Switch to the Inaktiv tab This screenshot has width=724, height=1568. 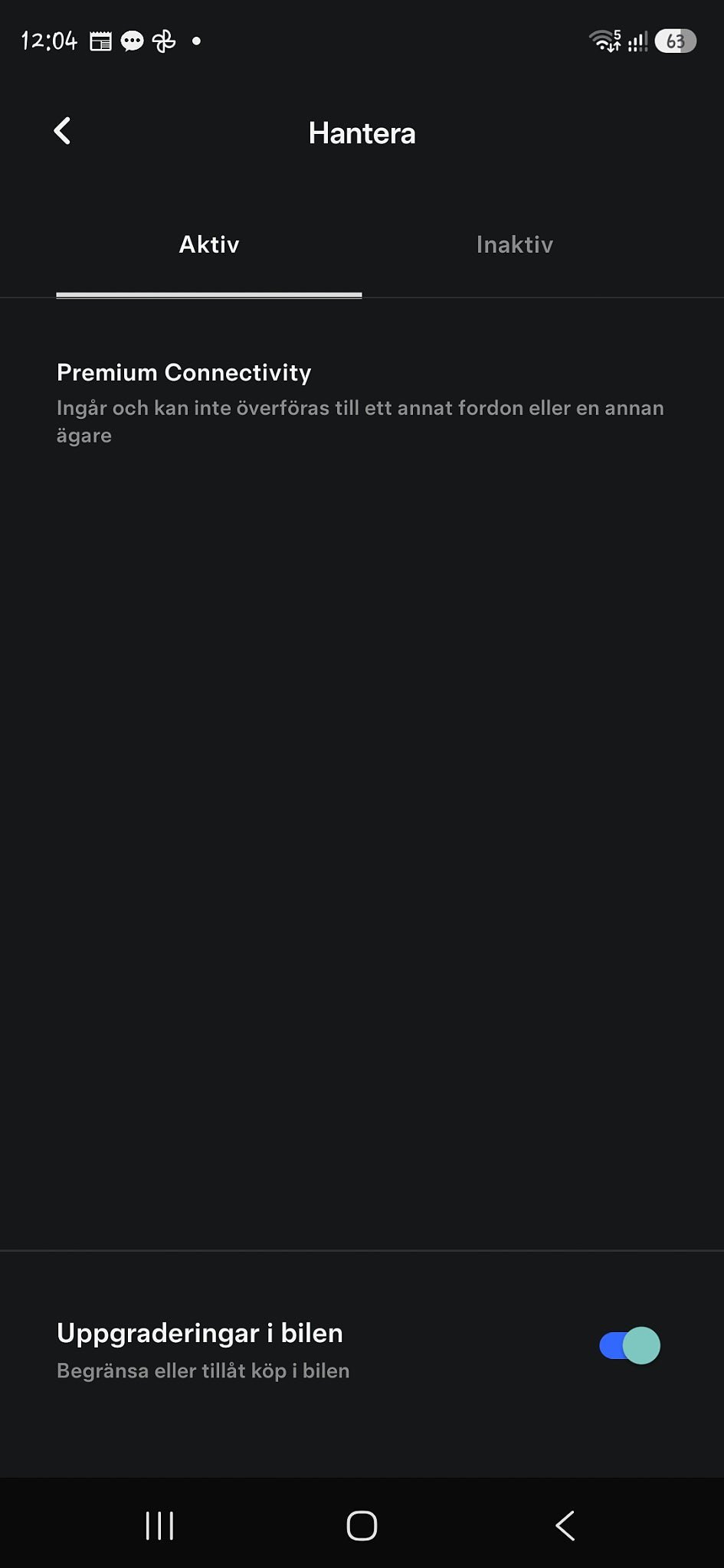click(514, 245)
